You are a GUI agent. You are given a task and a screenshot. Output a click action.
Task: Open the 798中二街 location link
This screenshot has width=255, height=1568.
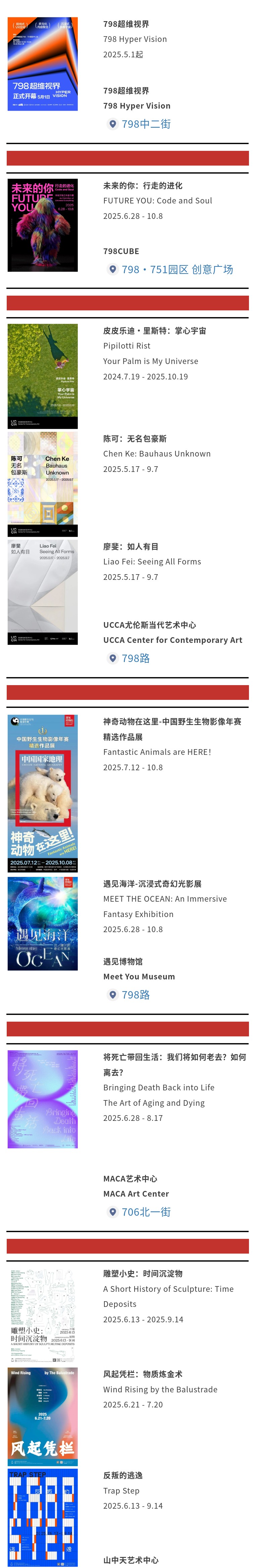click(x=146, y=124)
